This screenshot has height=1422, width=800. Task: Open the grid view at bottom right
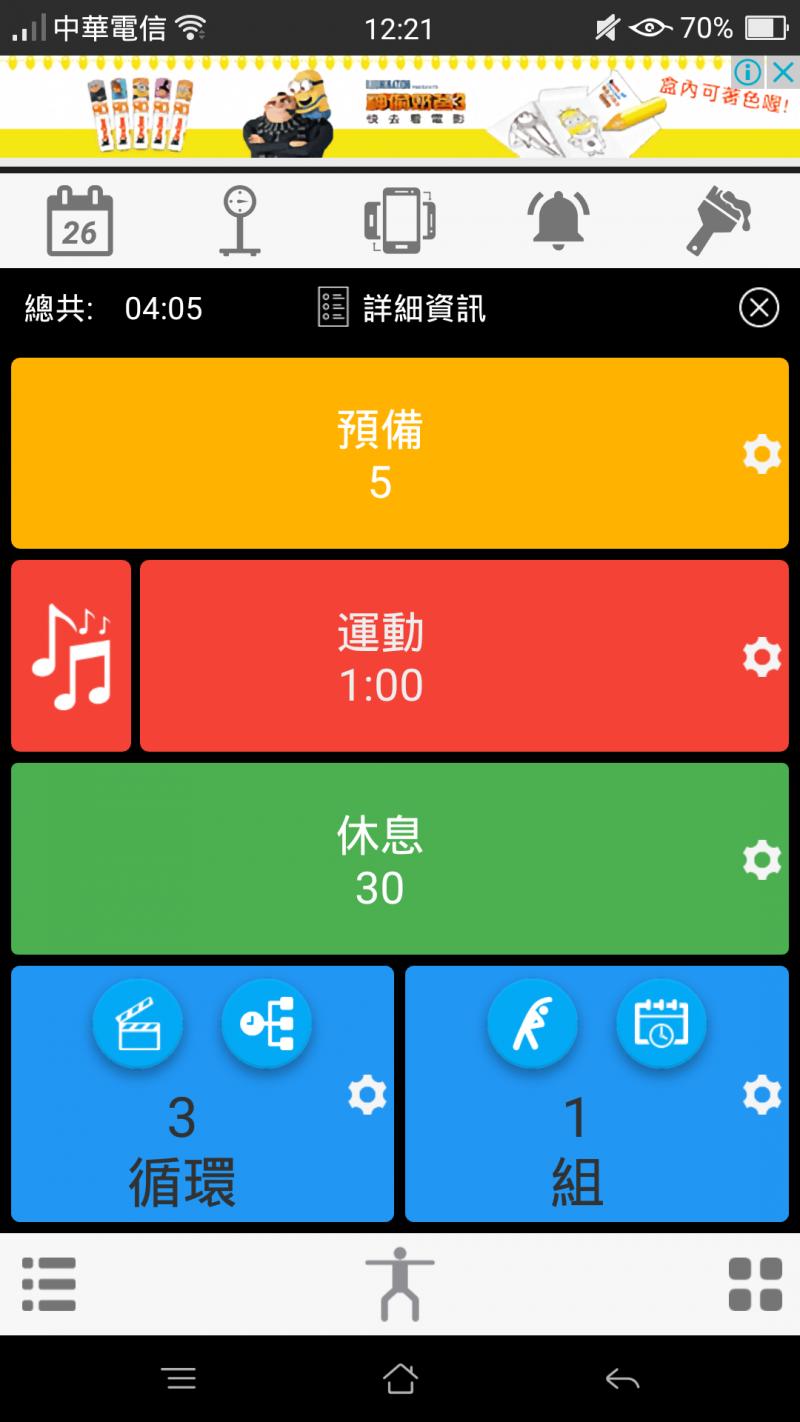[x=755, y=1284]
